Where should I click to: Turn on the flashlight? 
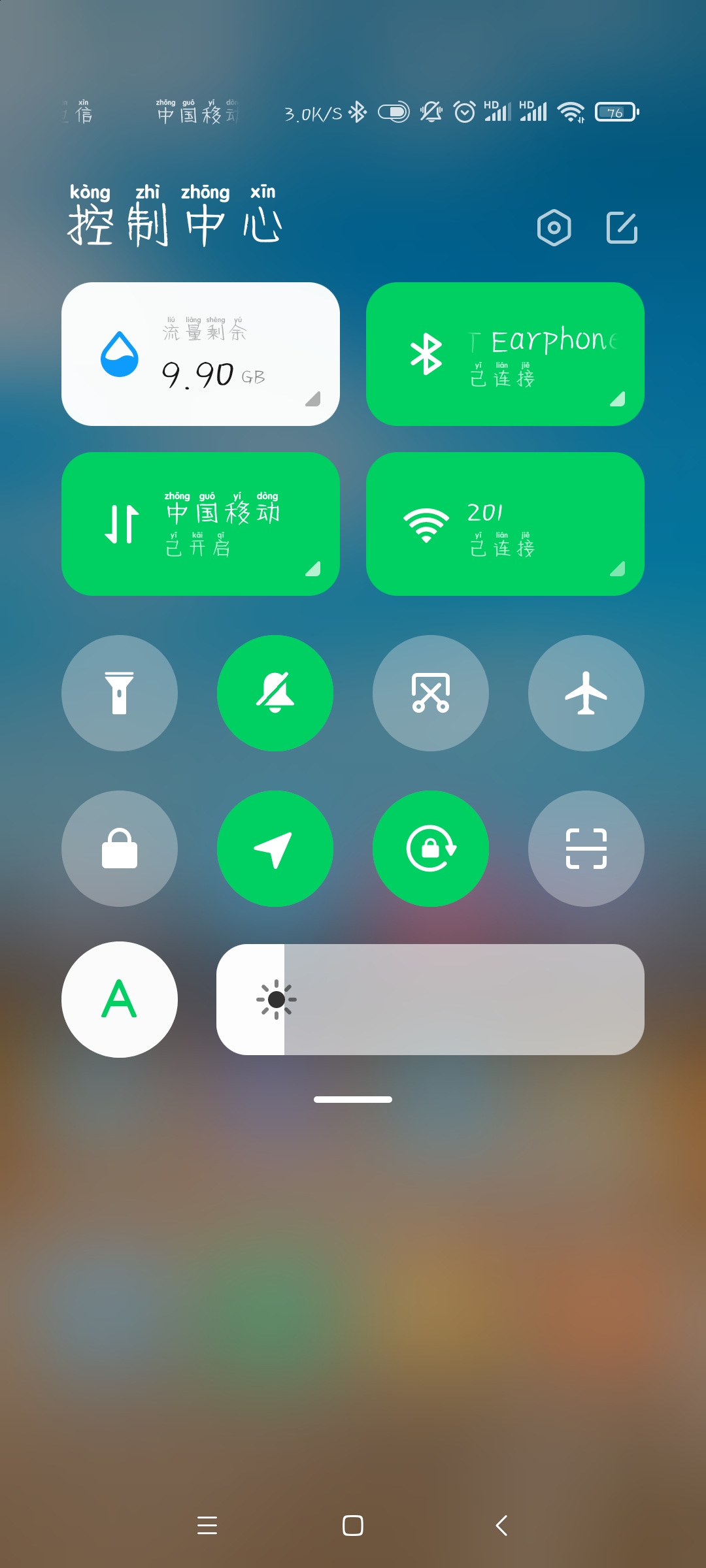pos(120,693)
